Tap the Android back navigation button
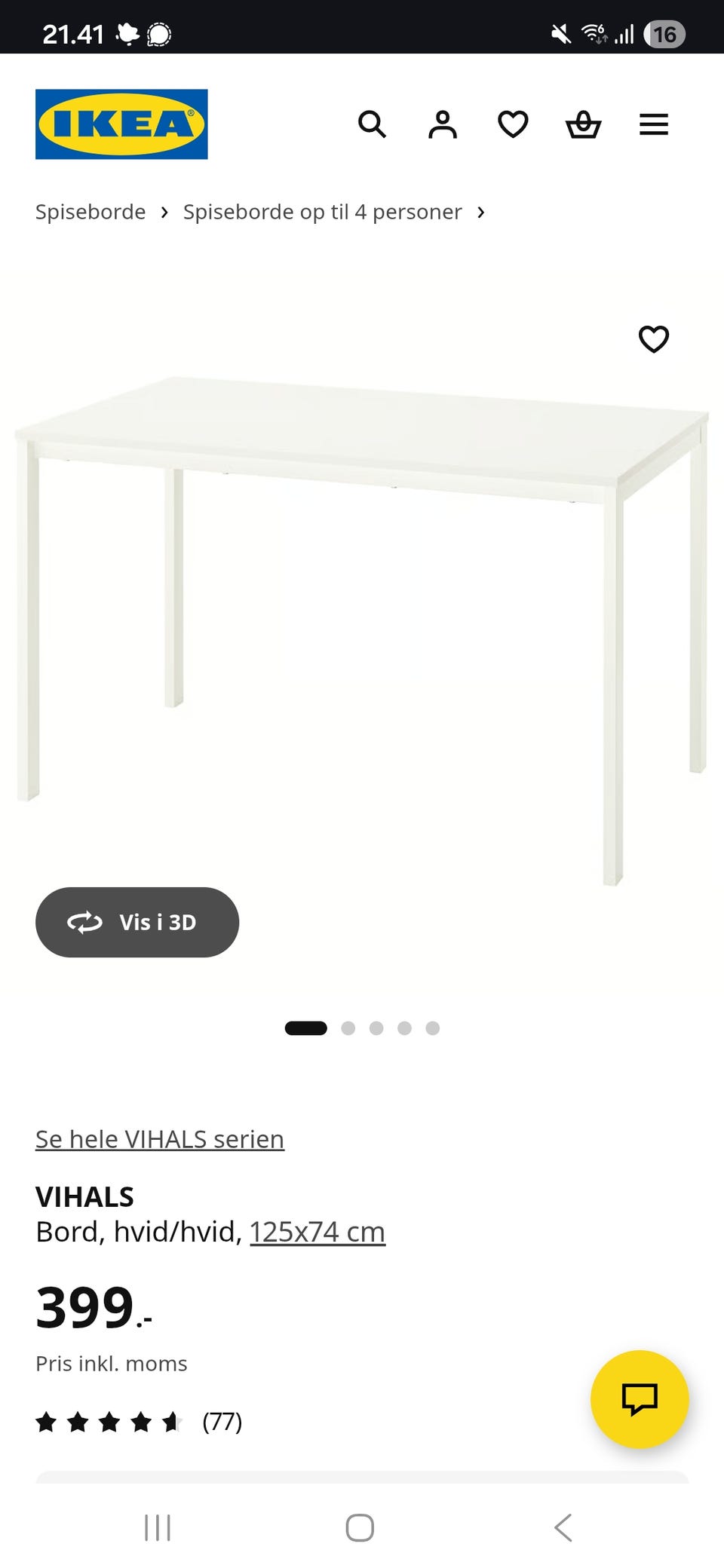 point(563,1528)
